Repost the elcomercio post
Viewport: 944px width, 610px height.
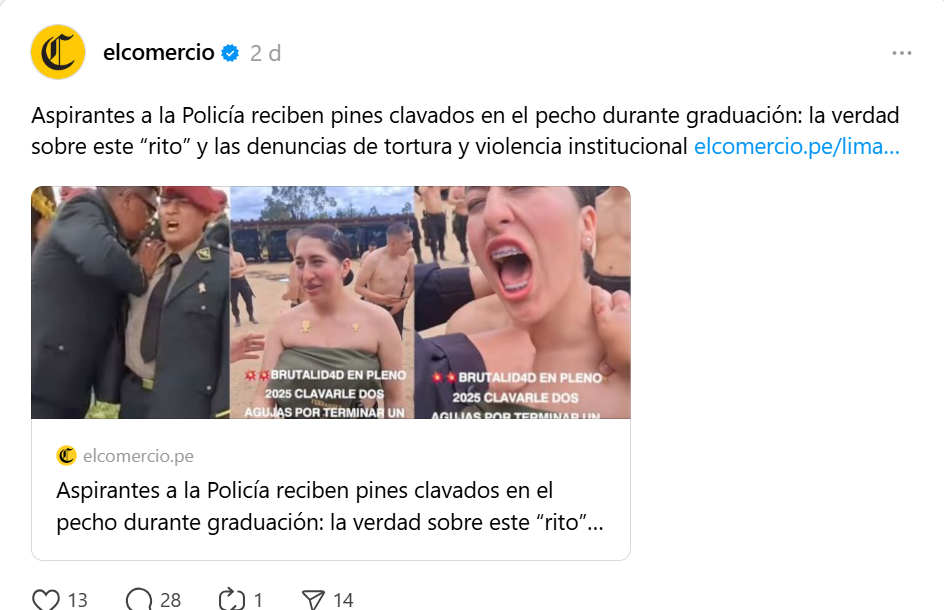(x=231, y=599)
